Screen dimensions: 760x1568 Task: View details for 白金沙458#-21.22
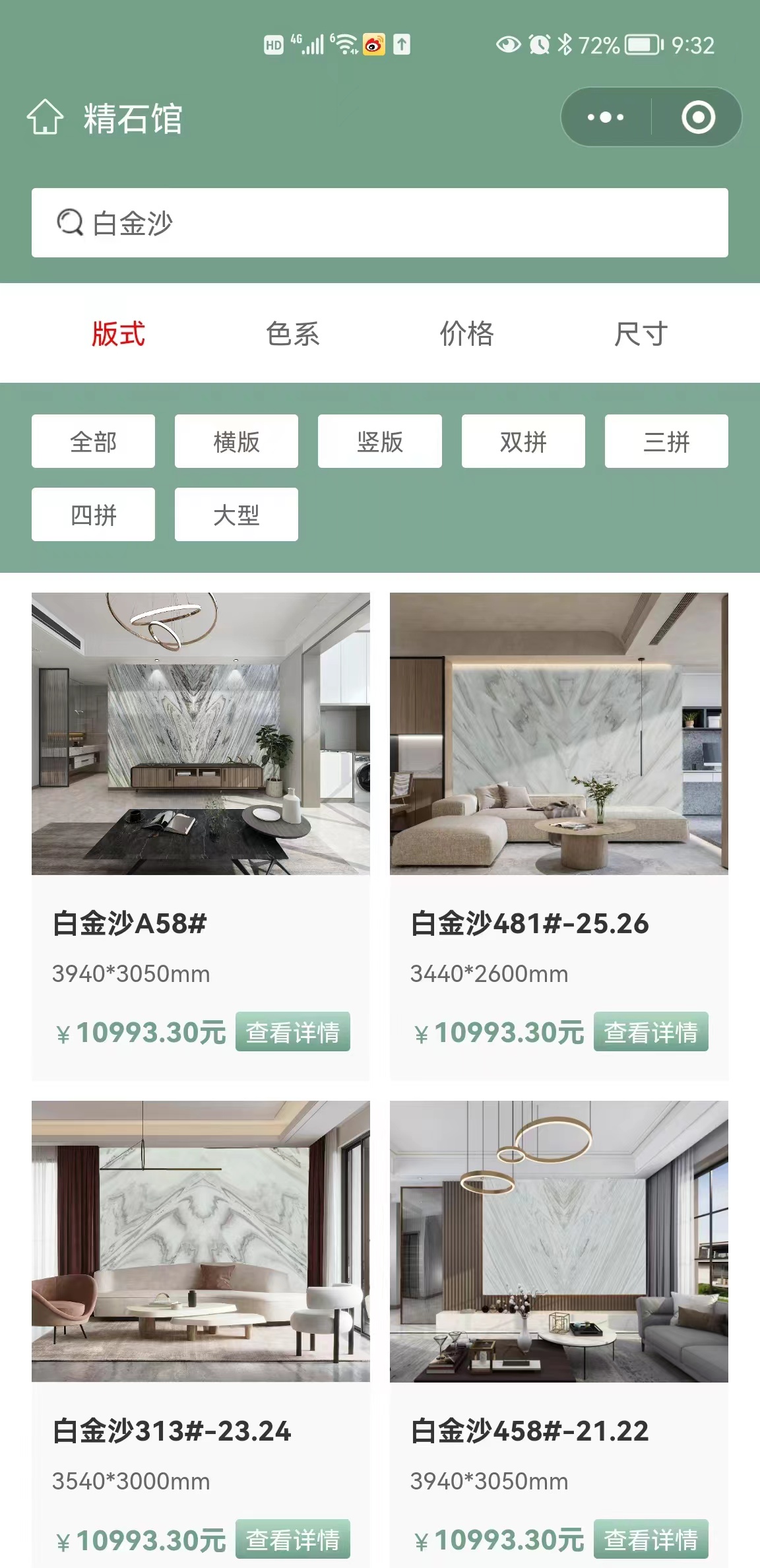pos(650,1539)
